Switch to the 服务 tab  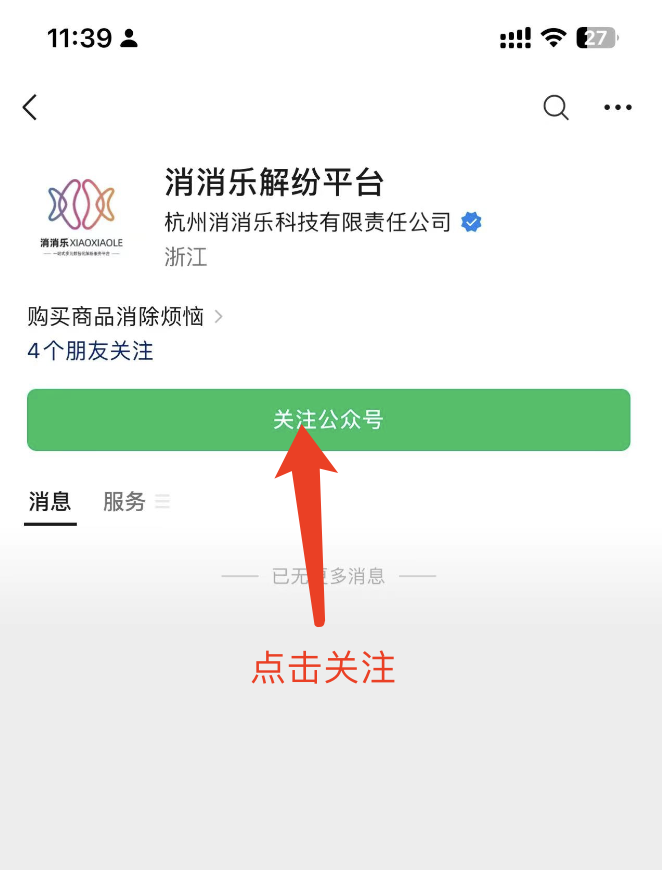coord(125,502)
